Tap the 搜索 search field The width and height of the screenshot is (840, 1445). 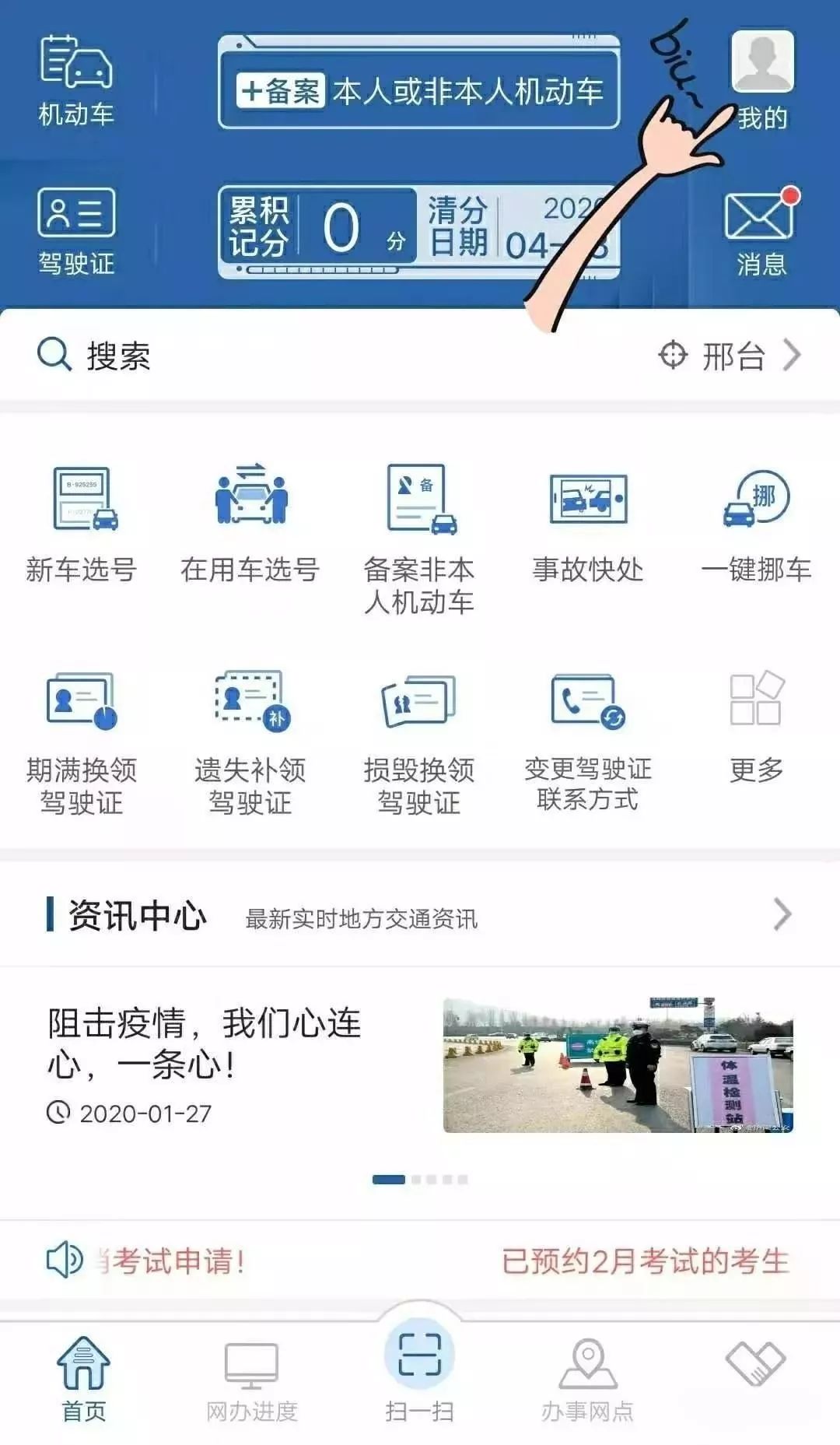311,356
